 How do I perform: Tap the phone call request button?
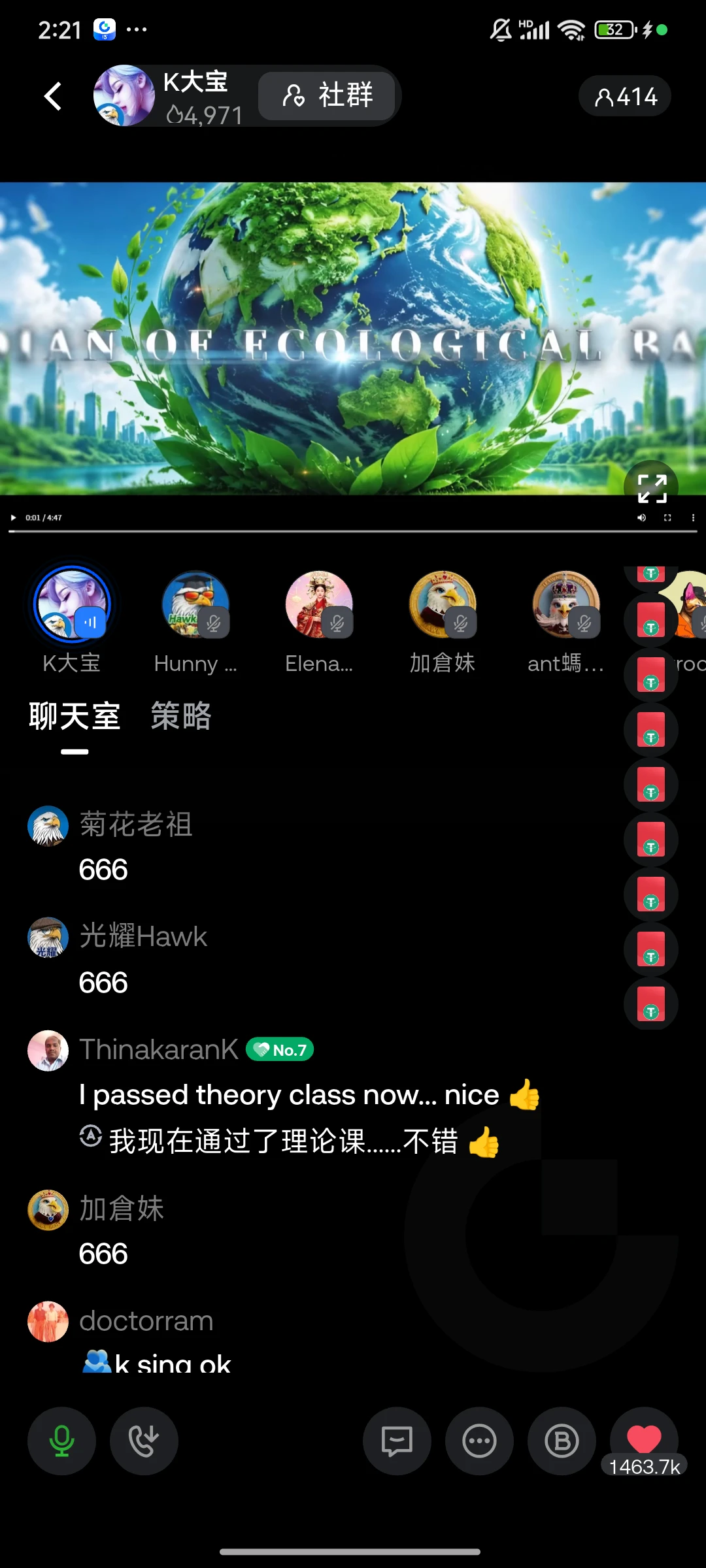(x=144, y=1441)
